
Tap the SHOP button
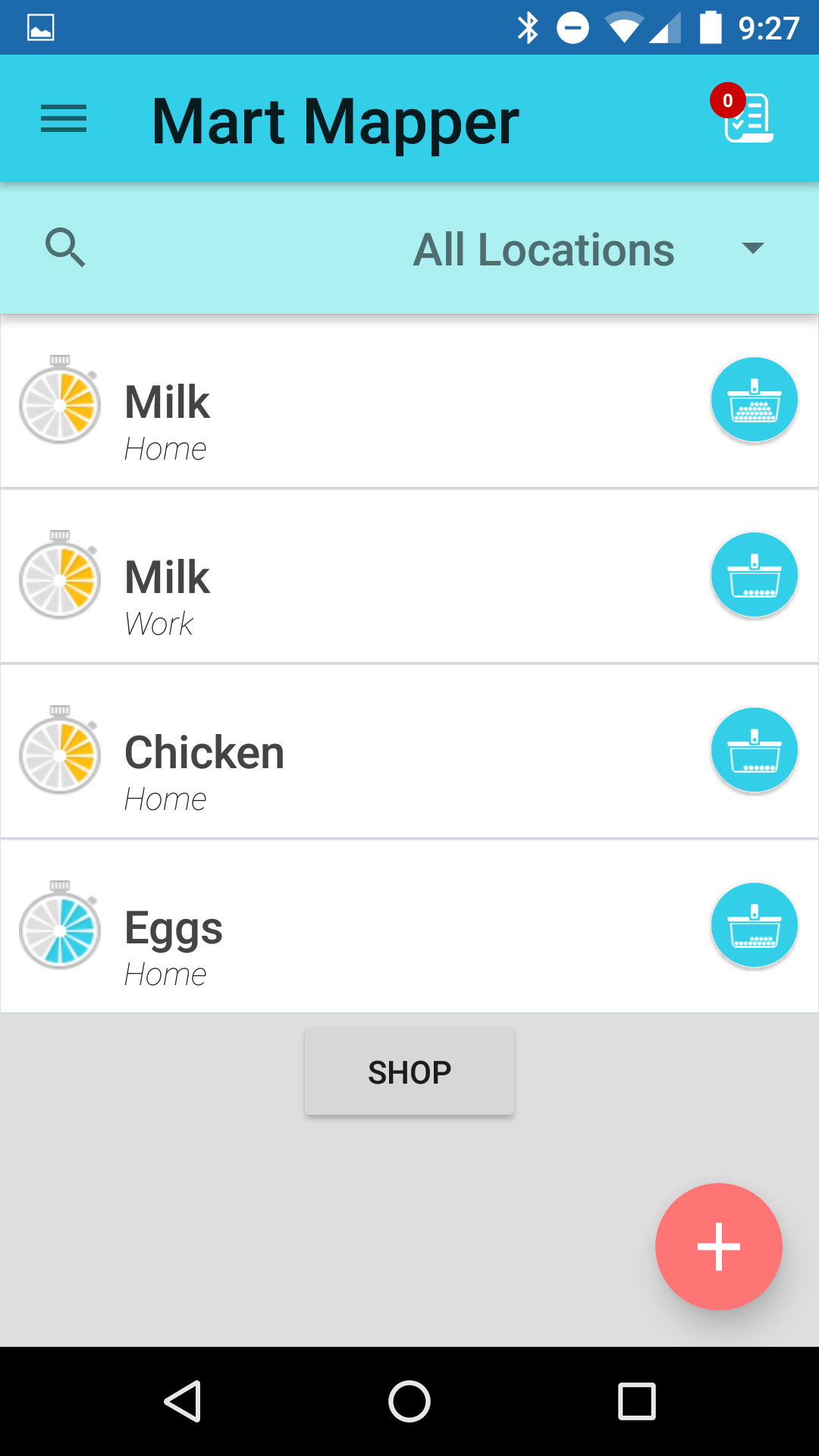[x=409, y=1072]
